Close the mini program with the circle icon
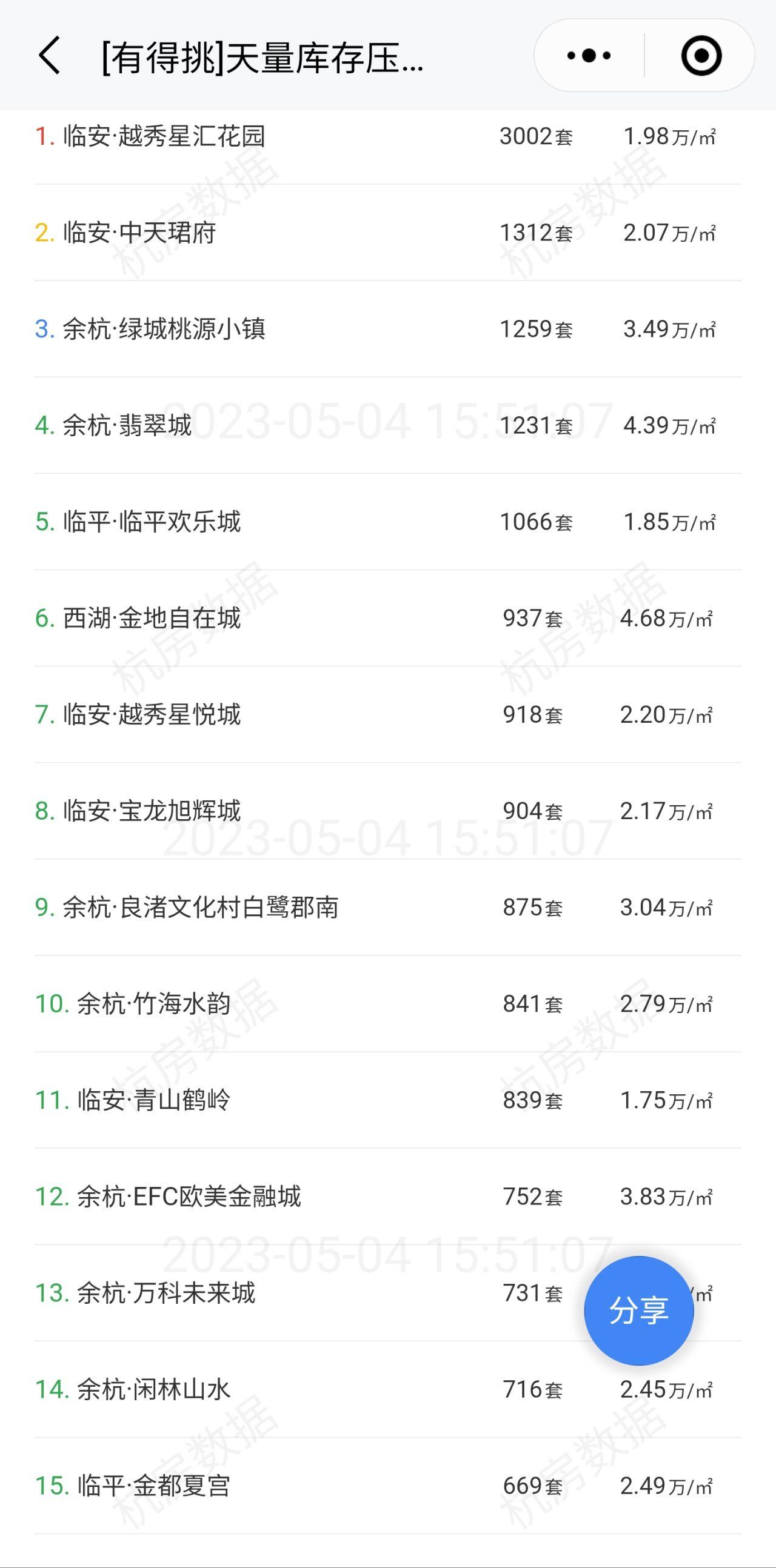Image resolution: width=776 pixels, height=1568 pixels. 701,55
